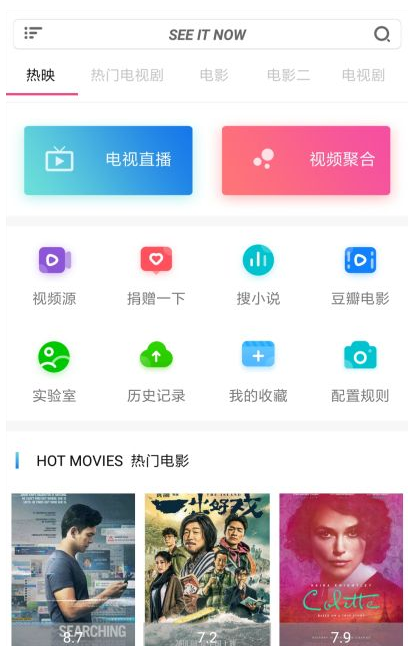The image size is (413, 646).
Task: Open 视频聚合 video aggregation
Action: 306,160
